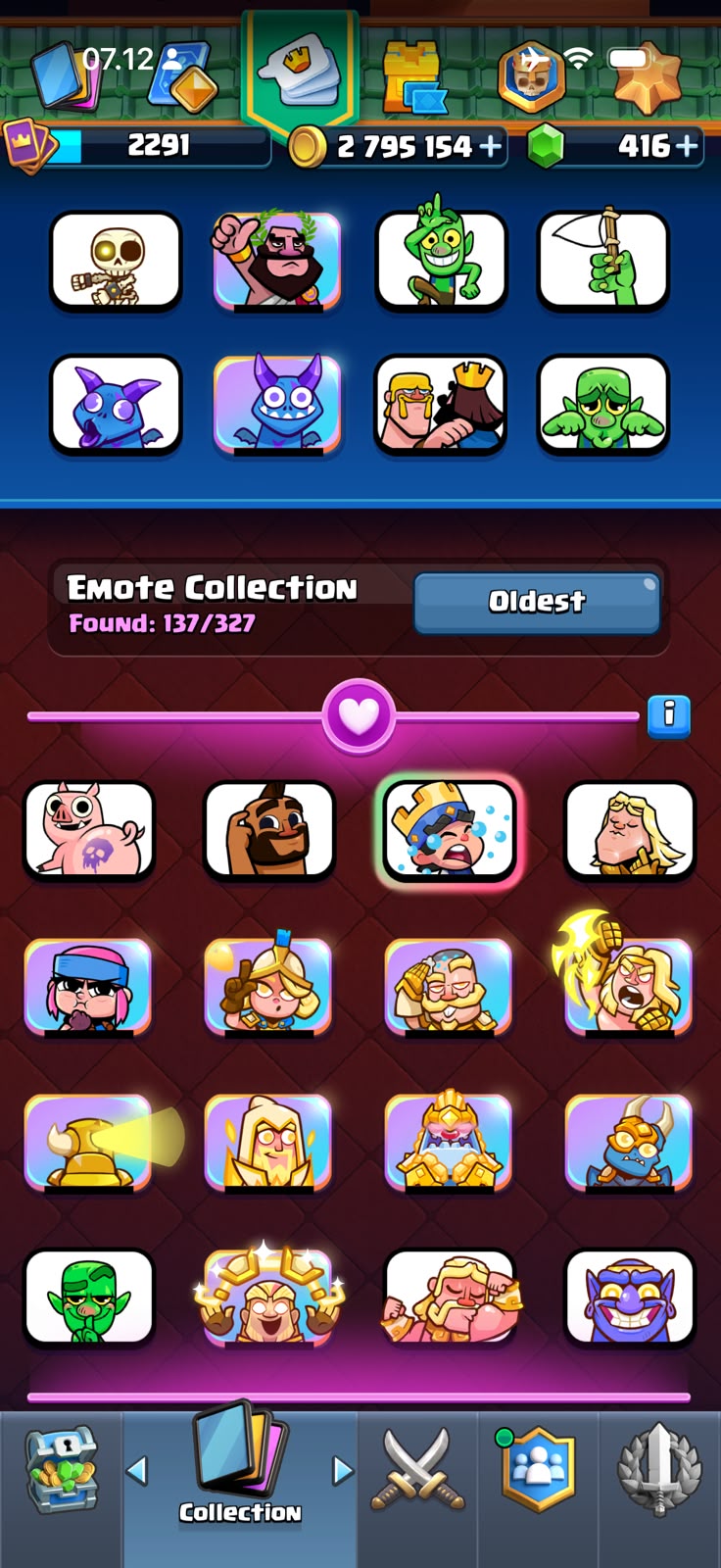Select the crying king emote
The height and width of the screenshot is (1568, 721).
point(450,831)
